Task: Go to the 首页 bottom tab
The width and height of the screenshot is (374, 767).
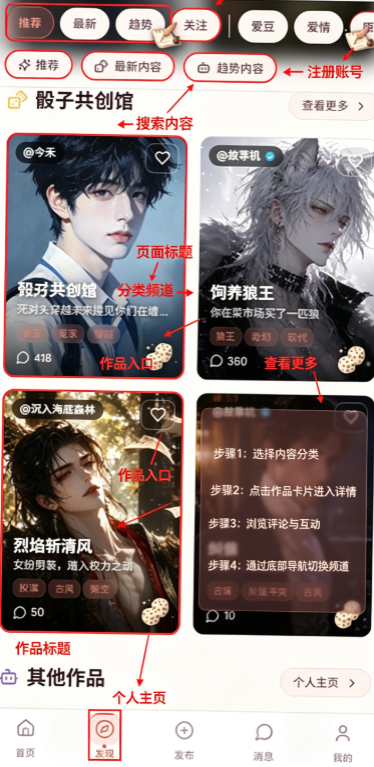Action: [25, 738]
